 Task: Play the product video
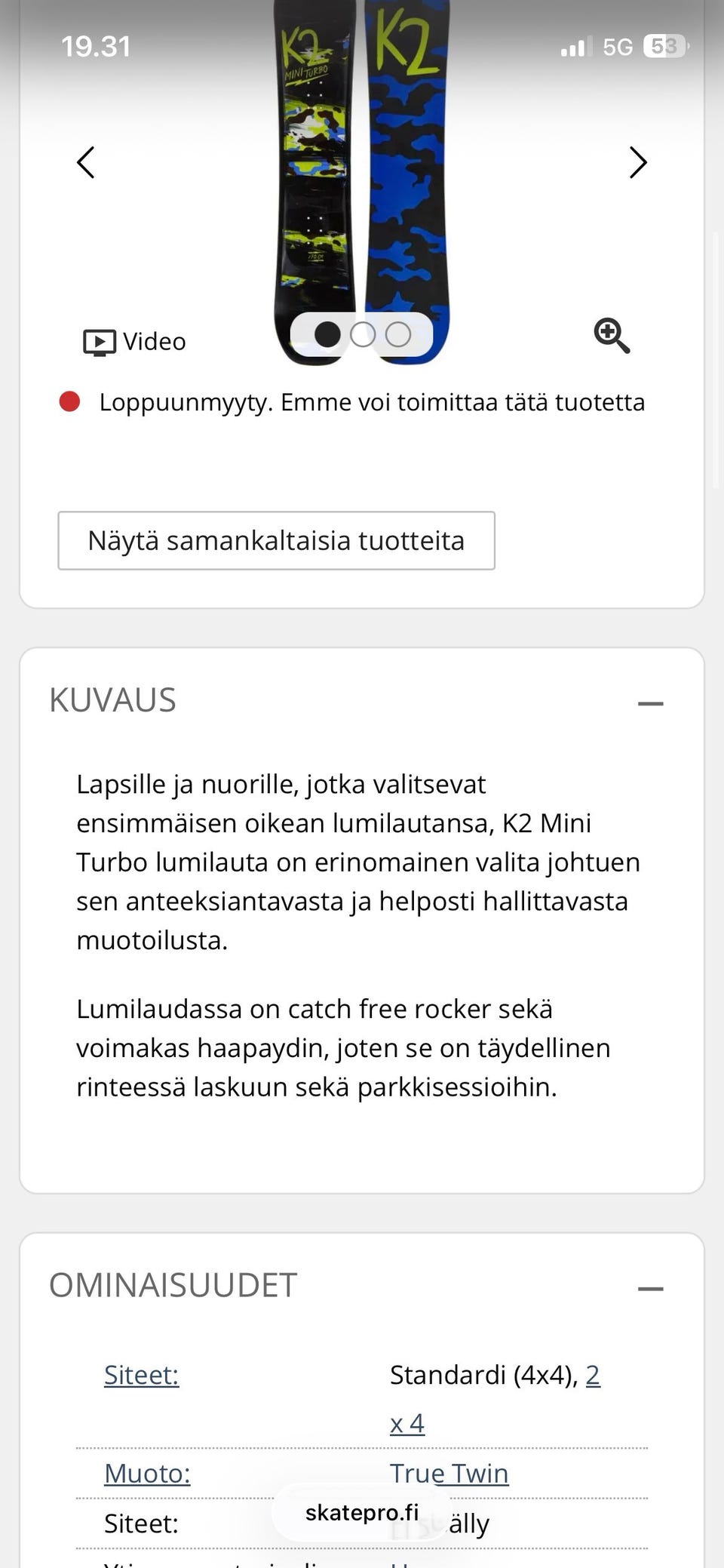[x=134, y=341]
